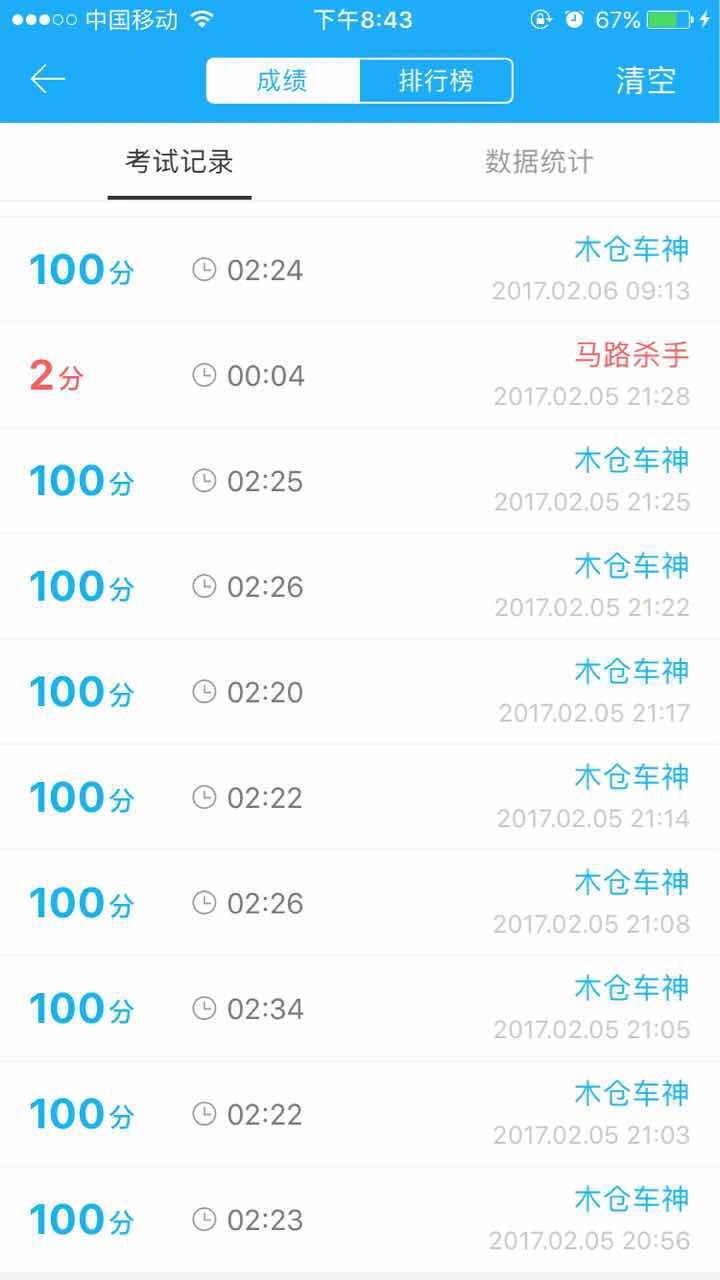Open the 2分 马路杀手 record
The image size is (720, 1280).
click(360, 376)
